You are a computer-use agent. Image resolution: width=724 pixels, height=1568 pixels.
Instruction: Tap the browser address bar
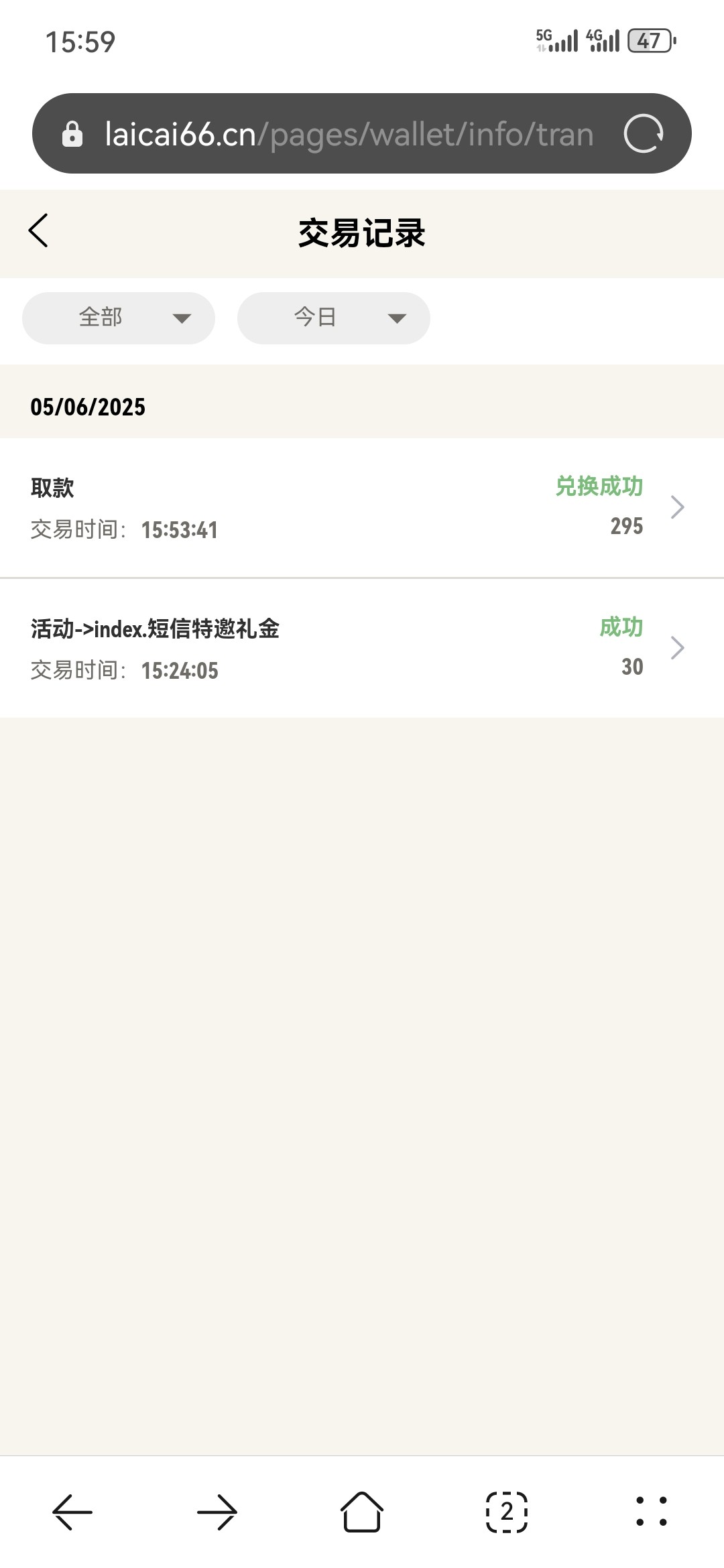click(349, 134)
